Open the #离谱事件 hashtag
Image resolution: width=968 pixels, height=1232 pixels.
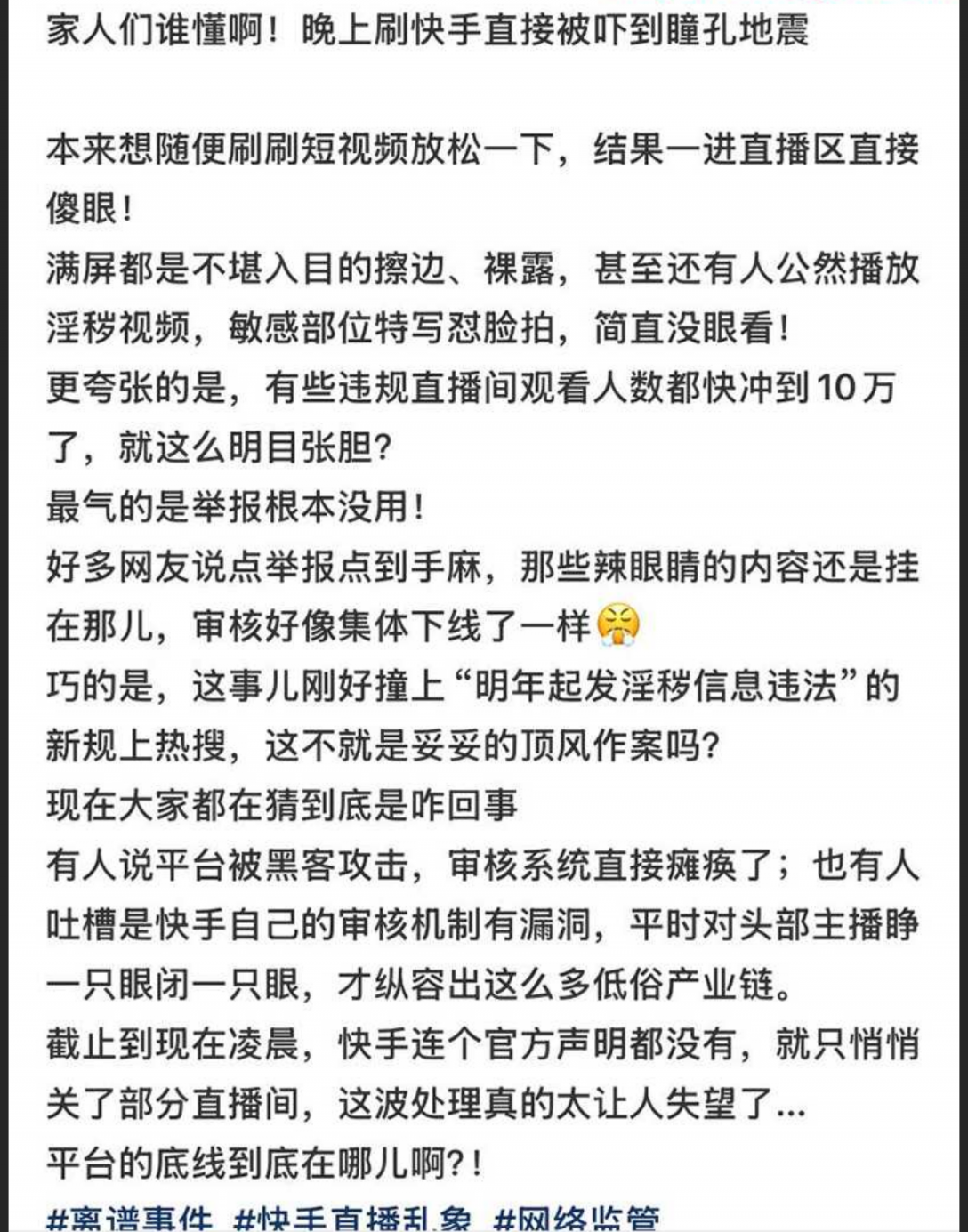pyautogui.click(x=130, y=1219)
